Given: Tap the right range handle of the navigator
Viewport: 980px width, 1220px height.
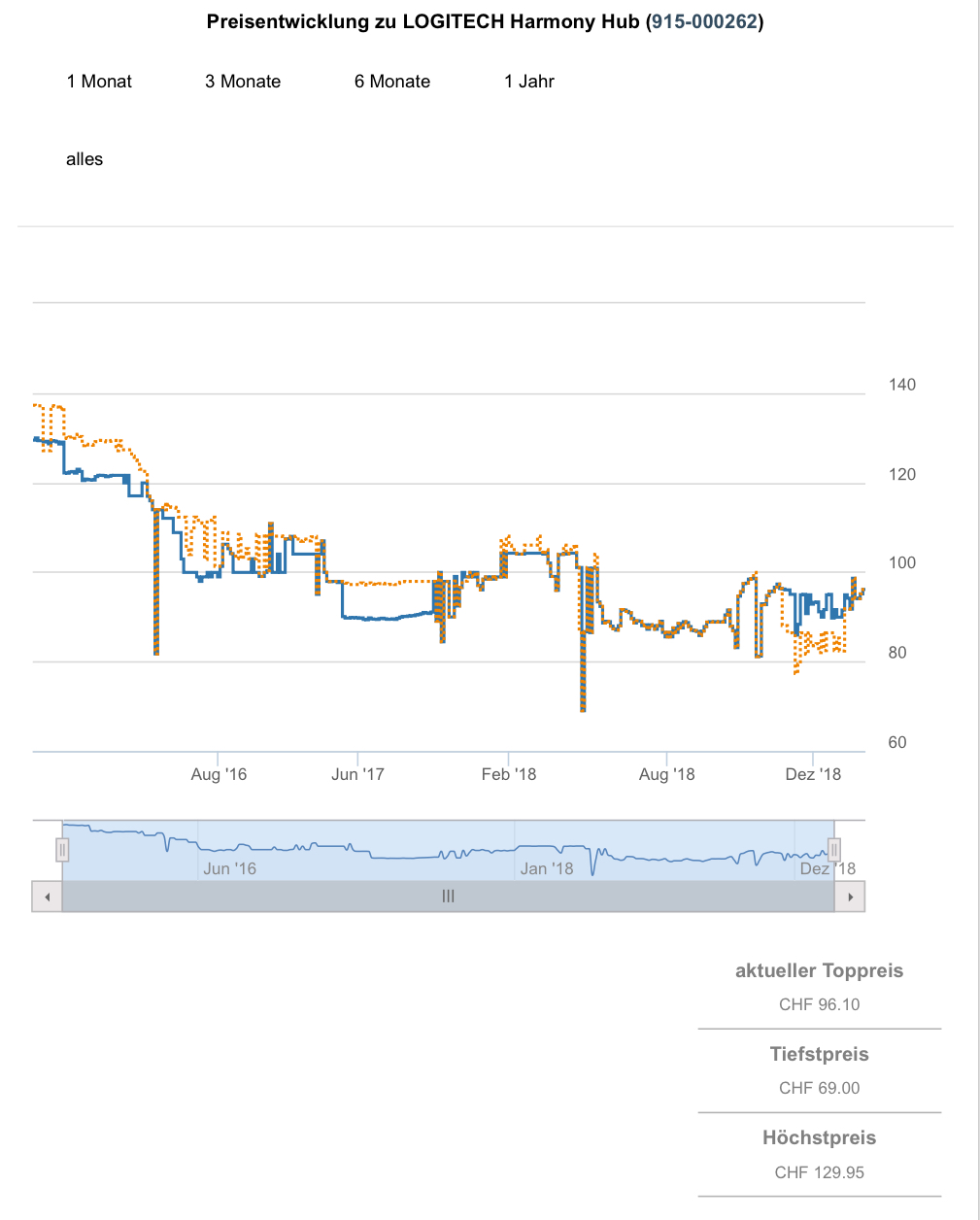Looking at the screenshot, I should tap(834, 851).
